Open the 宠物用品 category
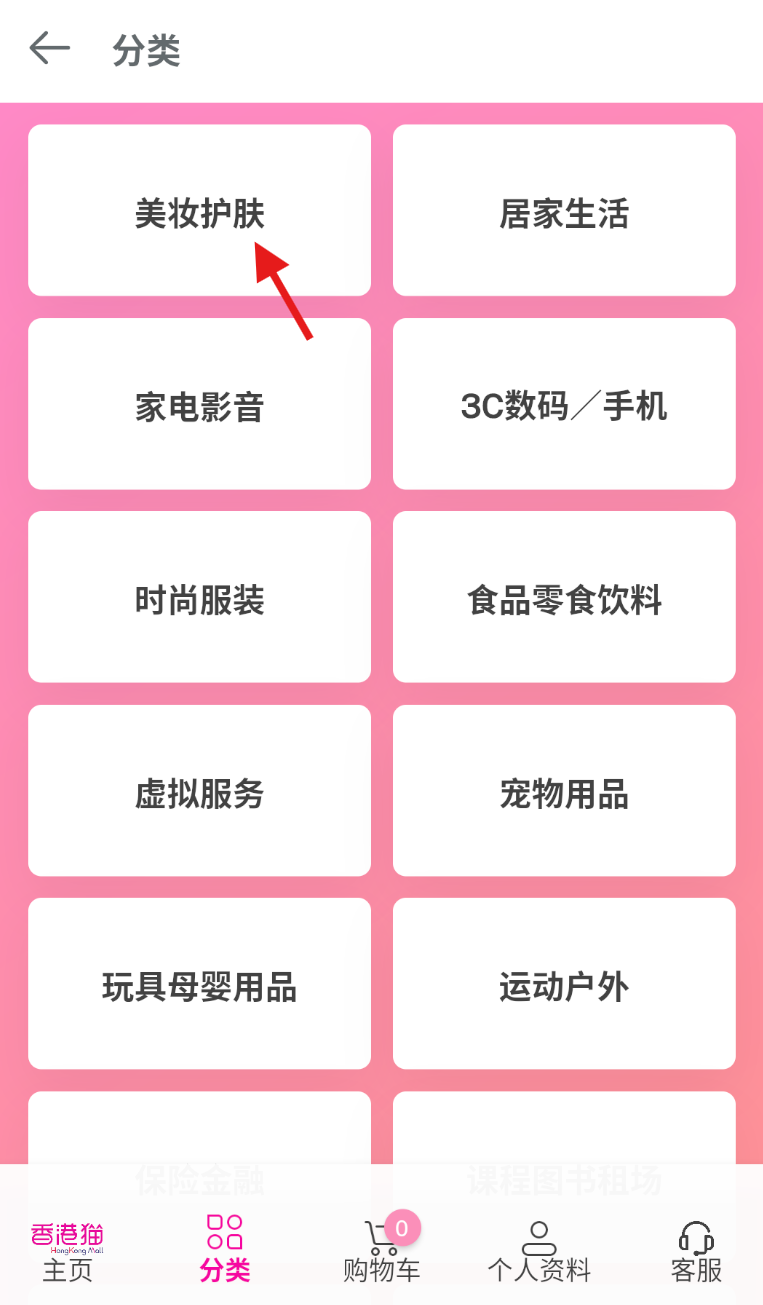Viewport: 763px width, 1305px height. (564, 791)
